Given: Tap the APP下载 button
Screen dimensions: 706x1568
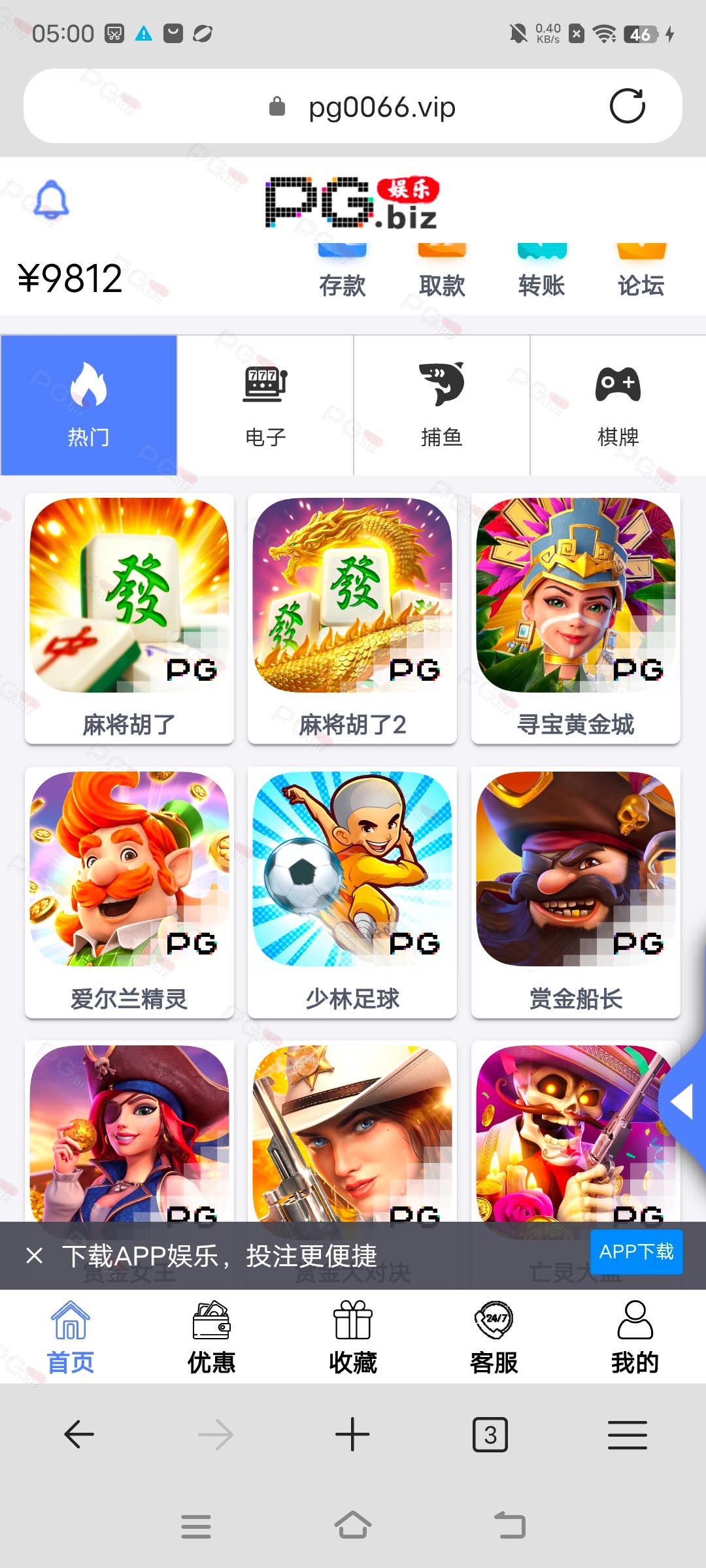Looking at the screenshot, I should coord(636,1252).
